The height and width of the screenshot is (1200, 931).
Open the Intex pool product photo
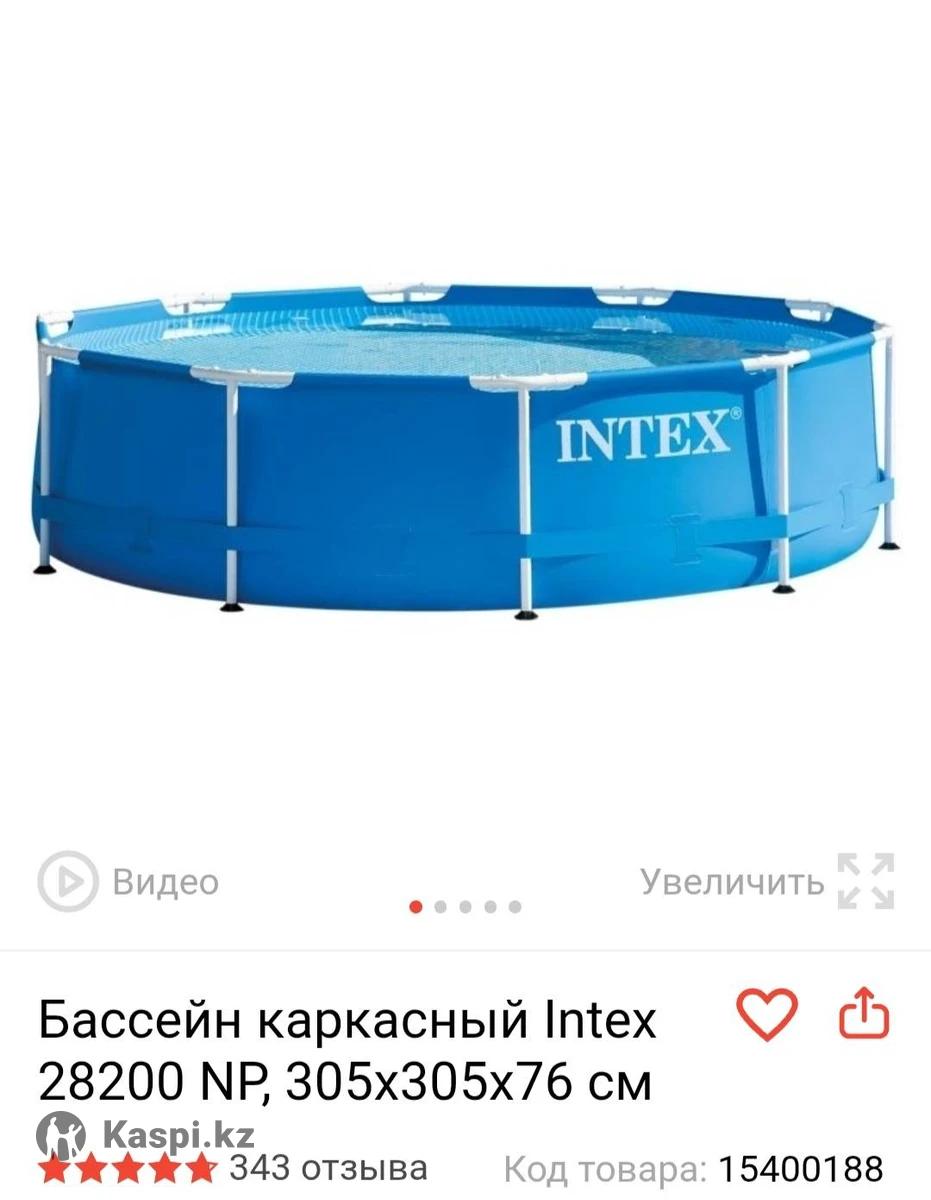click(465, 450)
